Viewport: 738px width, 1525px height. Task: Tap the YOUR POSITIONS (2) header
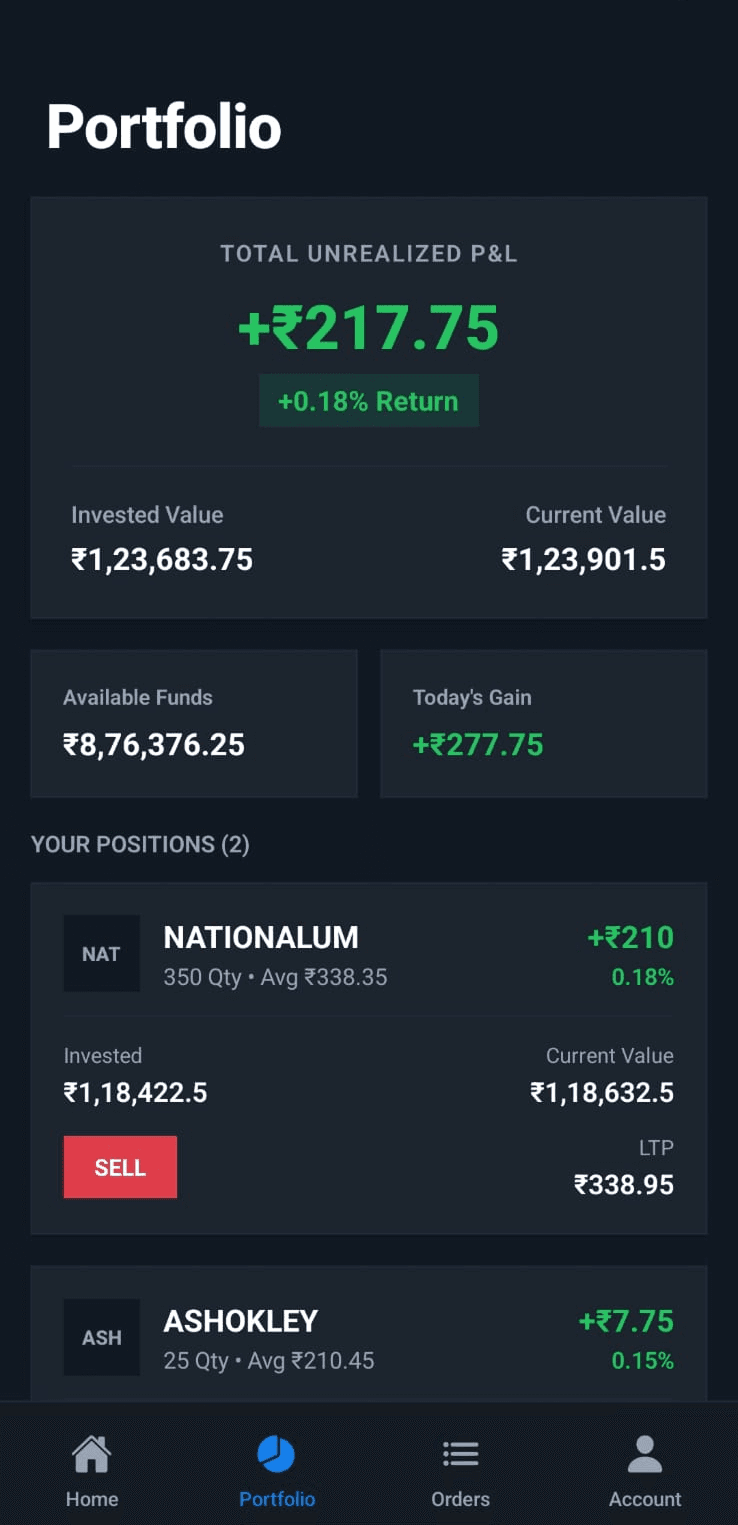[140, 844]
